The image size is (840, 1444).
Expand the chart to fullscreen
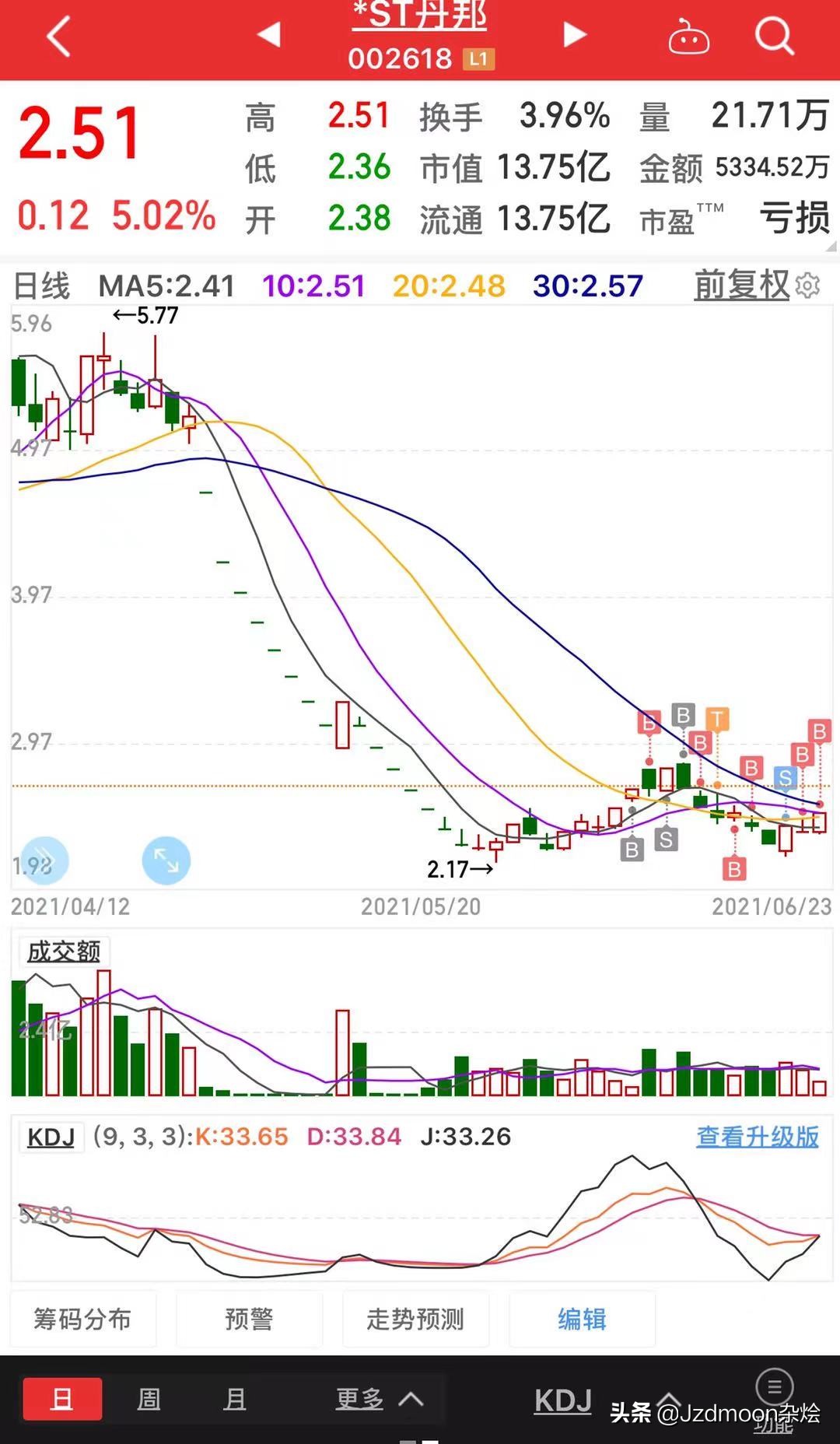point(166,860)
